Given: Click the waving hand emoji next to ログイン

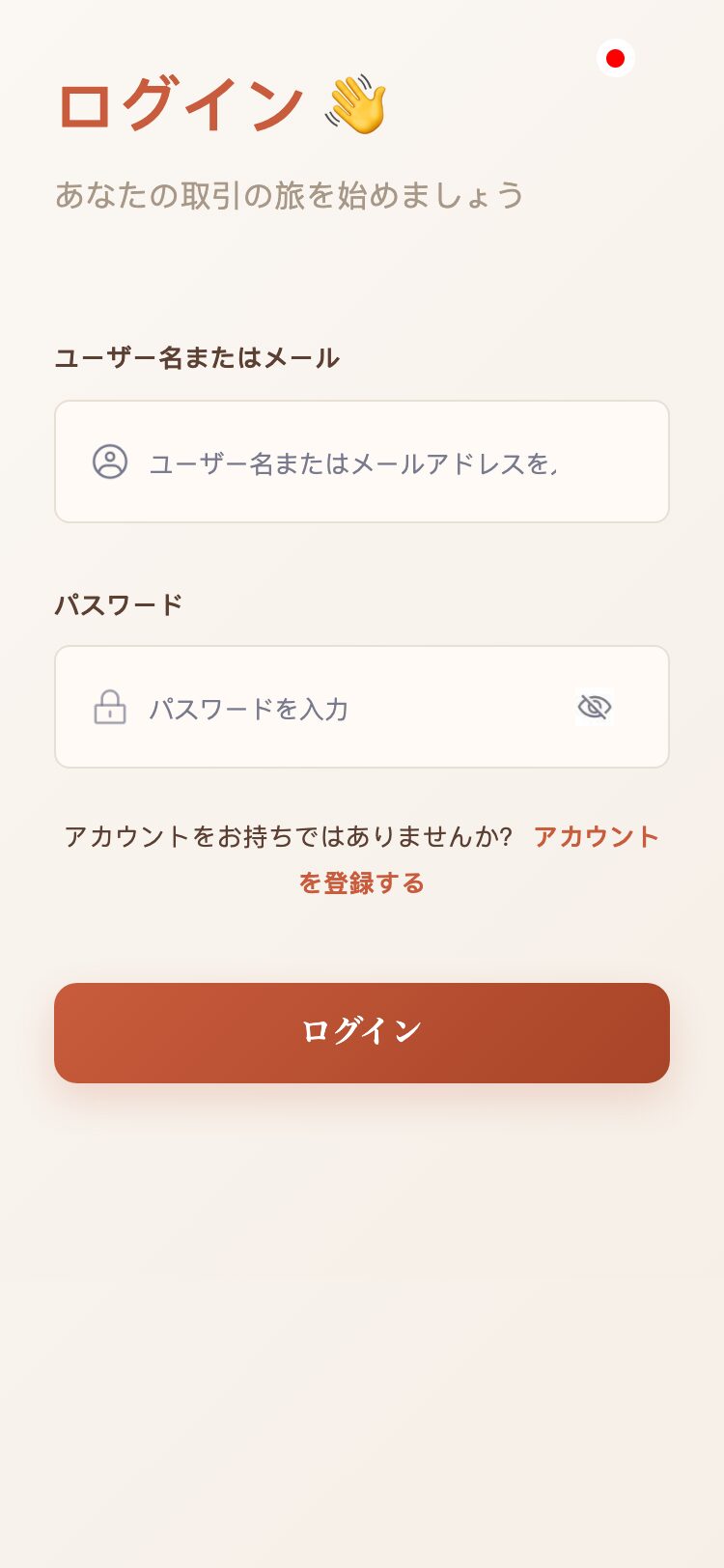Looking at the screenshot, I should pyautogui.click(x=357, y=104).
